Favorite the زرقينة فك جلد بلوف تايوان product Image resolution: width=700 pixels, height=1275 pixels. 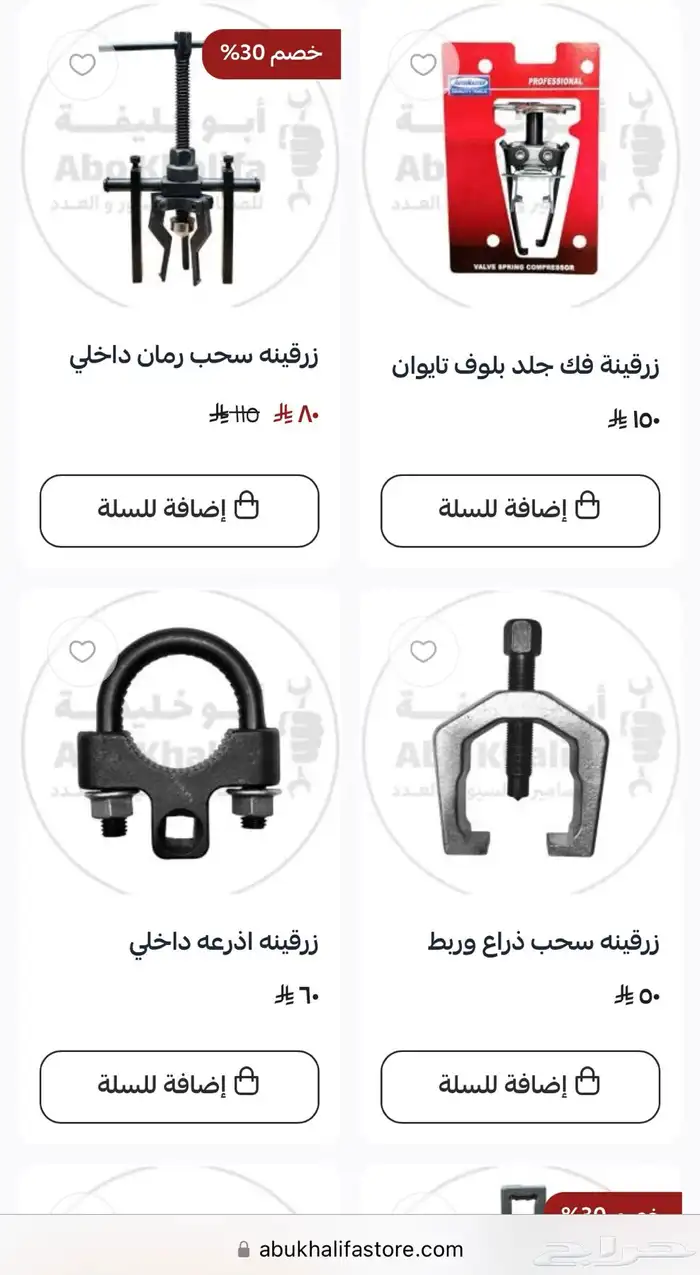pos(423,65)
